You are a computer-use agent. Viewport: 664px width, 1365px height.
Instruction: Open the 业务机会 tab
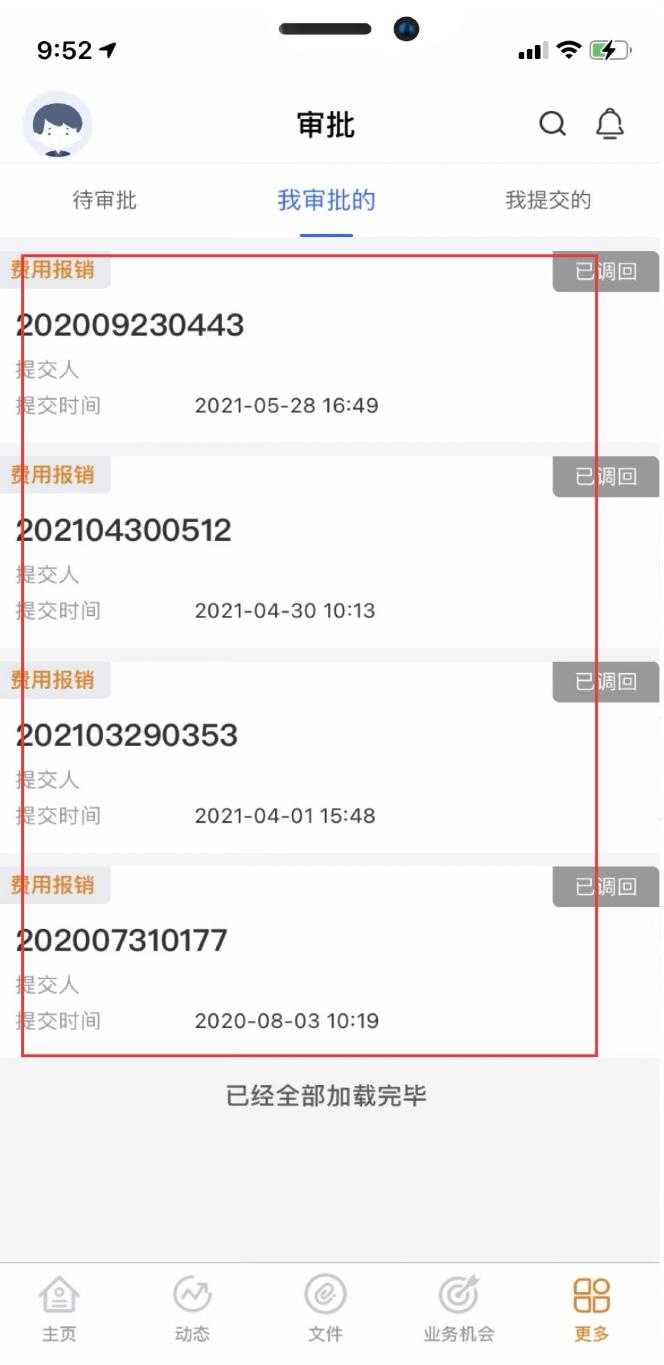[x=459, y=1310]
